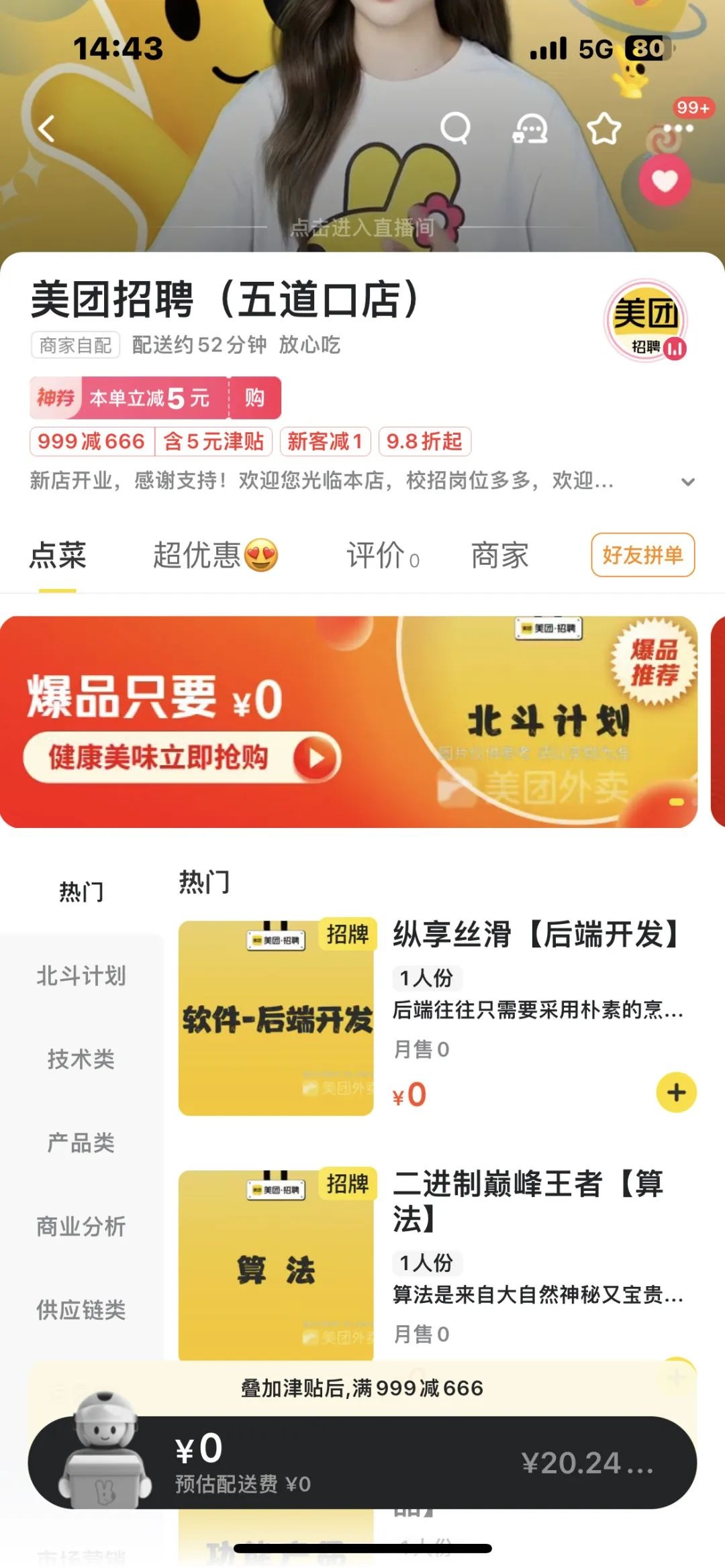Screen dimensions: 725x1568
Task: Buy the 神券 5 yuan coupon
Action: [x=254, y=398]
